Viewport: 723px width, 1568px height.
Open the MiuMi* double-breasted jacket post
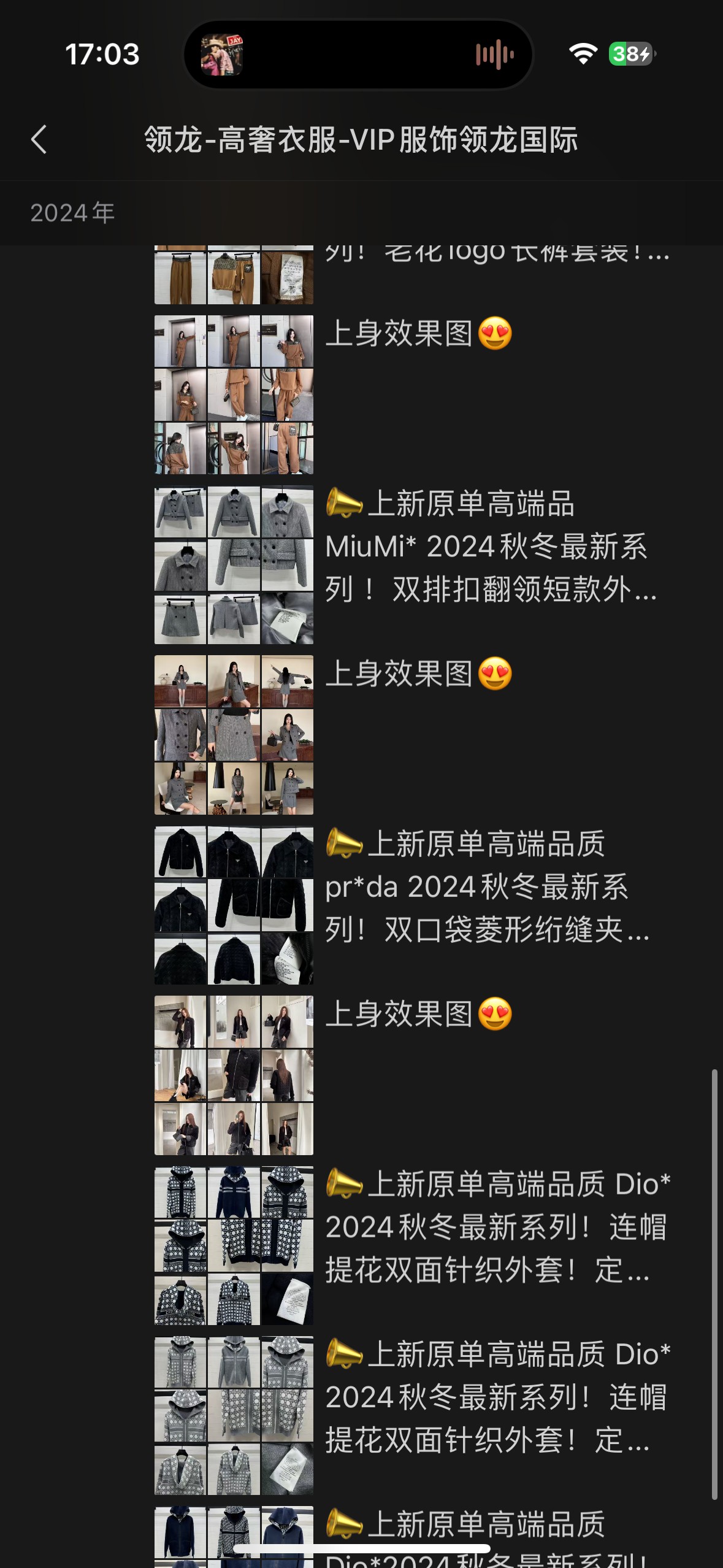491,547
